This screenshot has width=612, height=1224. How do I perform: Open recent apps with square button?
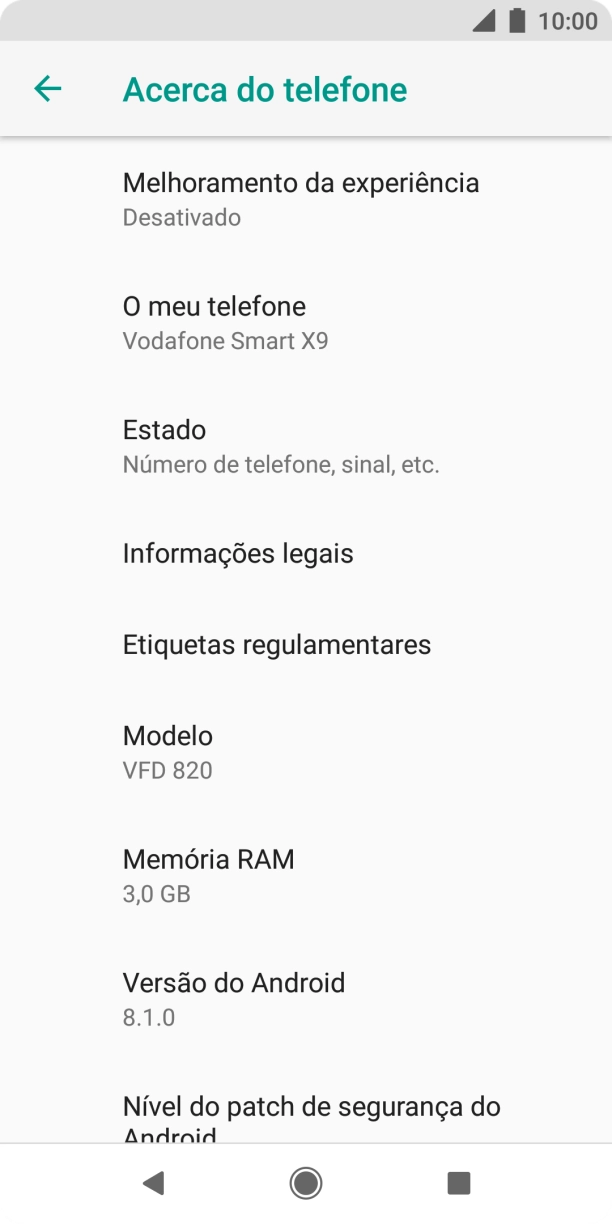[458, 1183]
